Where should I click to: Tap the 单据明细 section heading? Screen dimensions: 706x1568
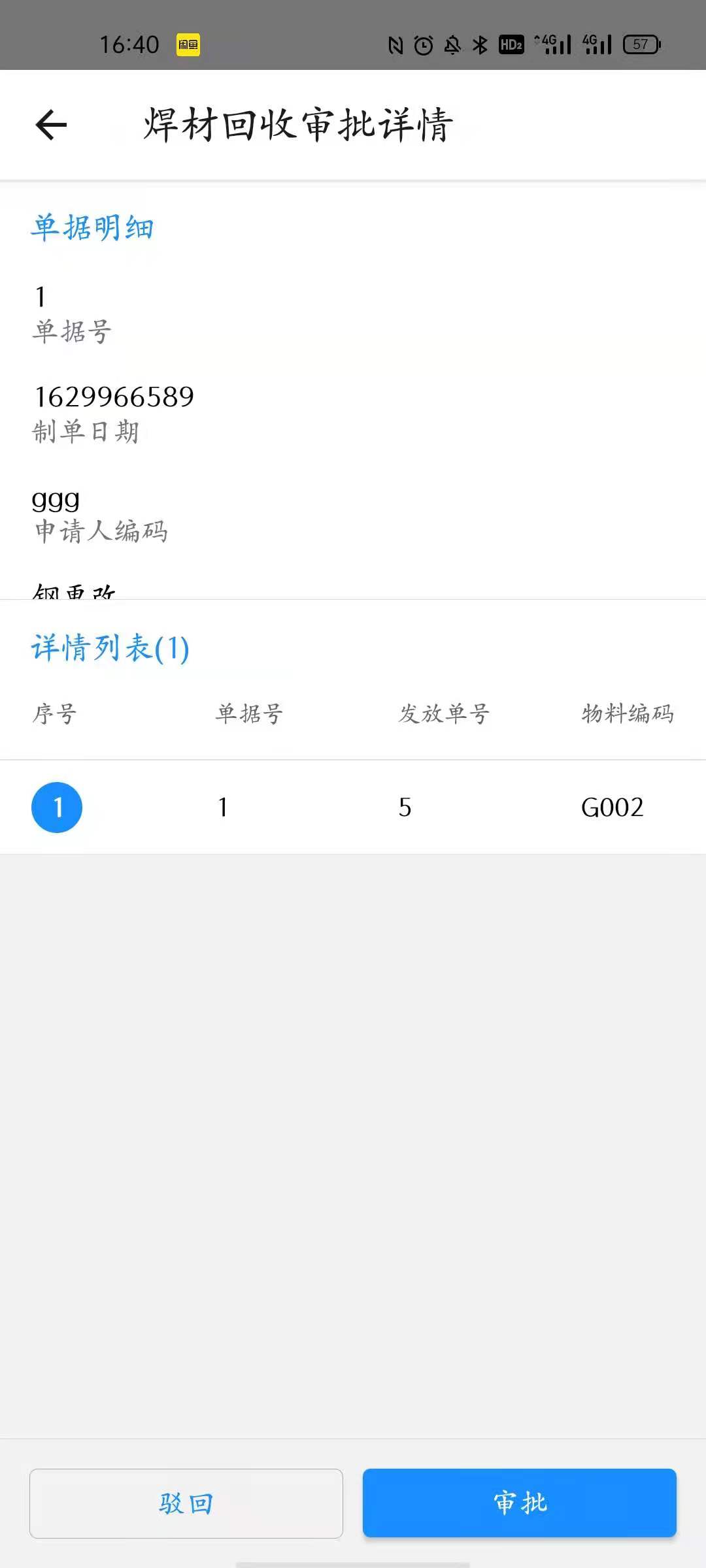(x=93, y=227)
